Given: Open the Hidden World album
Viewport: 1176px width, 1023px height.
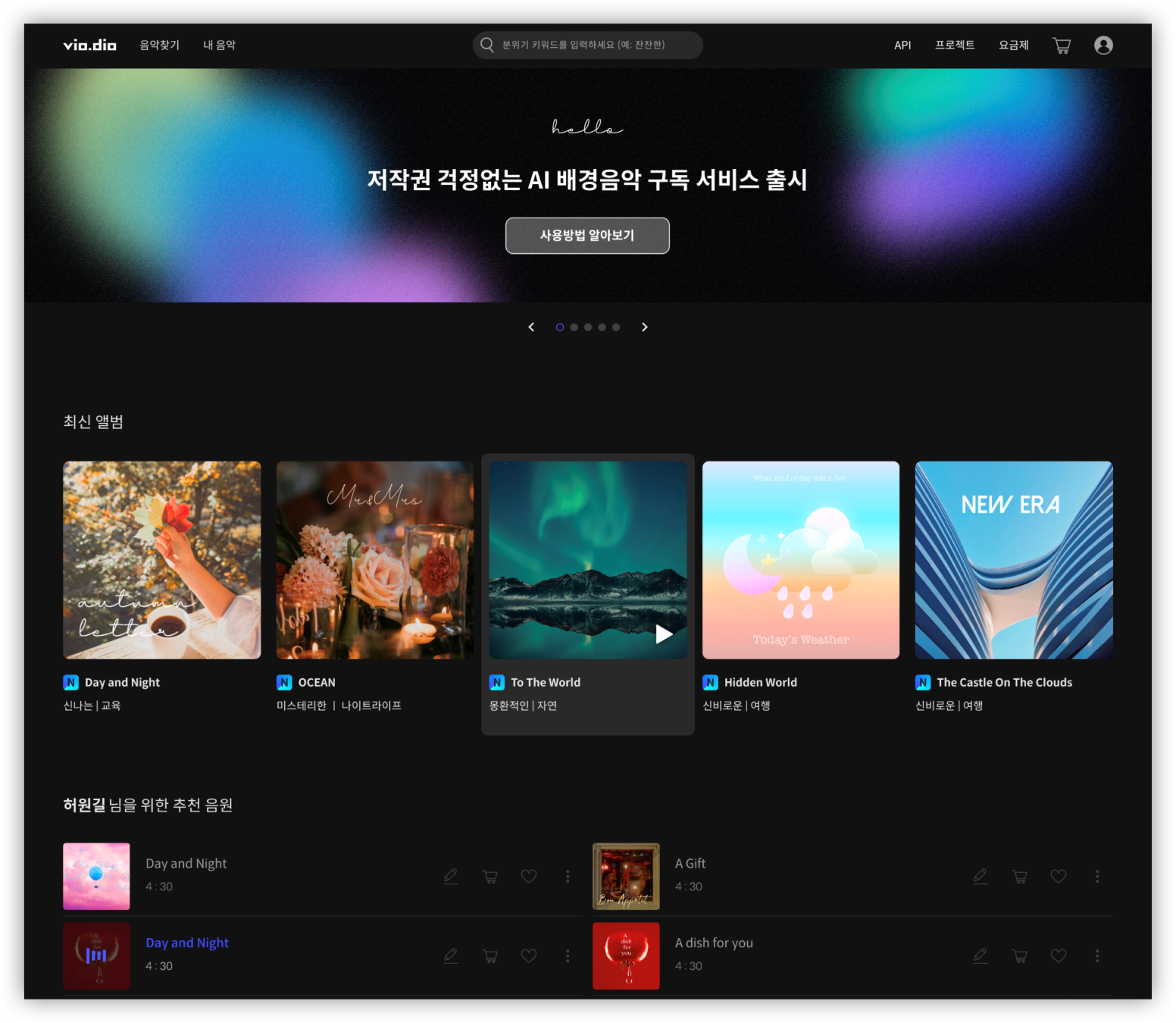Looking at the screenshot, I should point(801,560).
